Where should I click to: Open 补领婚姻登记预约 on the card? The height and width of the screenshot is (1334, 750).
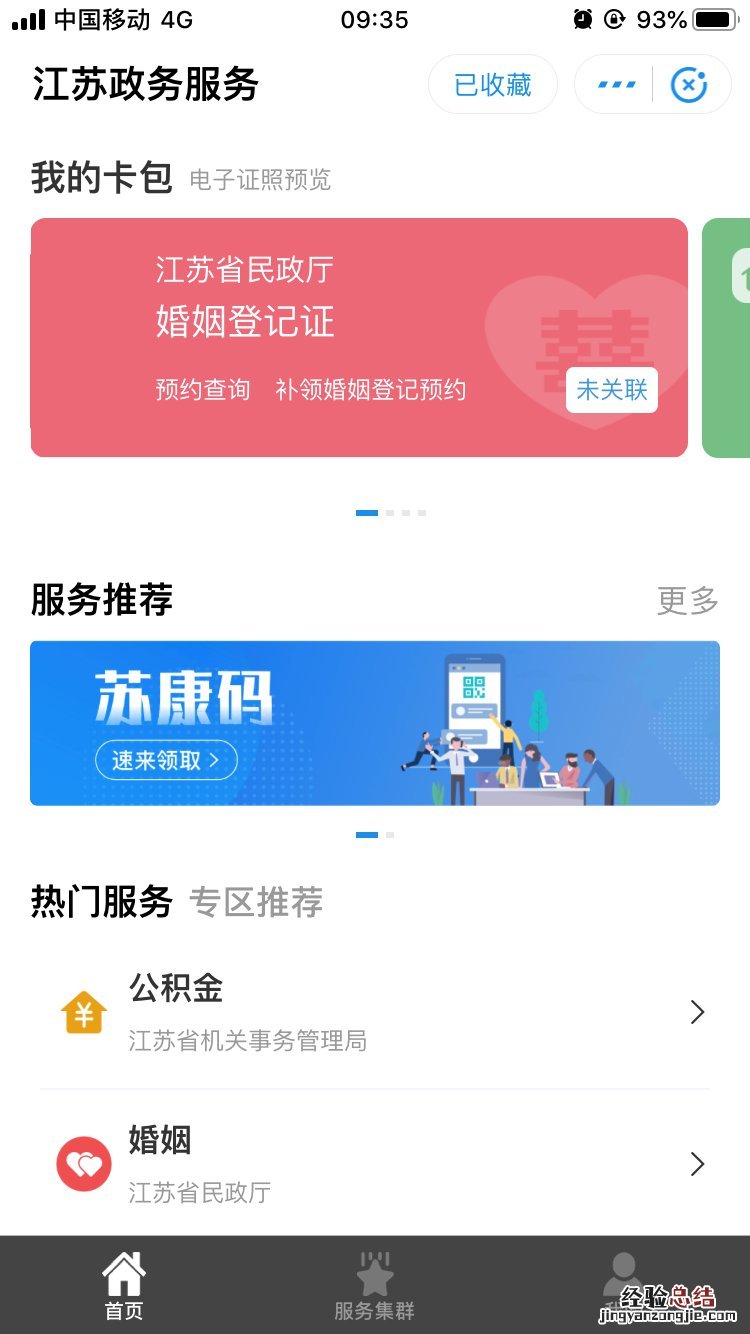[x=370, y=389]
